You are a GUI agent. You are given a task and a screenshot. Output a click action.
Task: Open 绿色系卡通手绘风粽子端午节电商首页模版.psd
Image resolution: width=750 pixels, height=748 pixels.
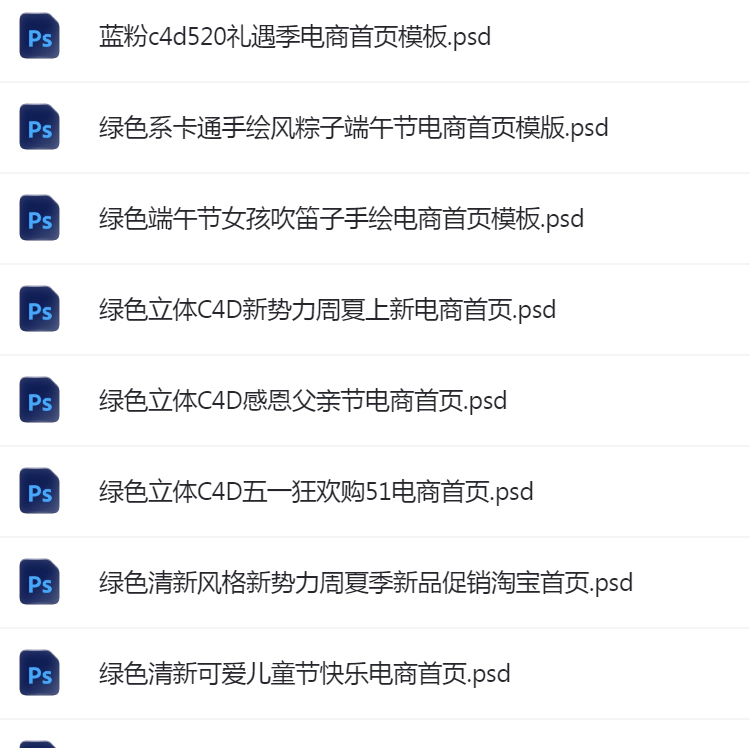coord(353,128)
